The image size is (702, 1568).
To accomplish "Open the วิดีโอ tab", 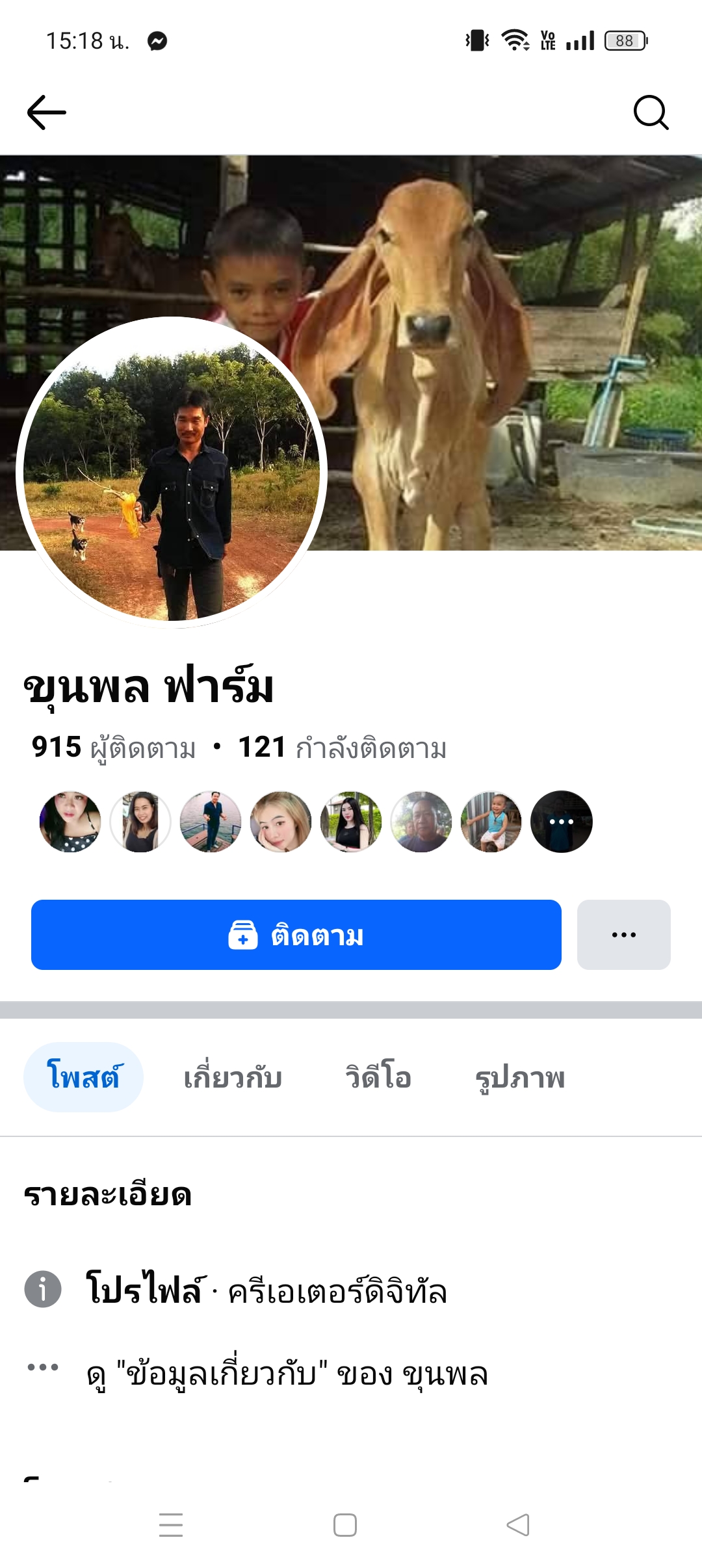I will pos(378,1077).
